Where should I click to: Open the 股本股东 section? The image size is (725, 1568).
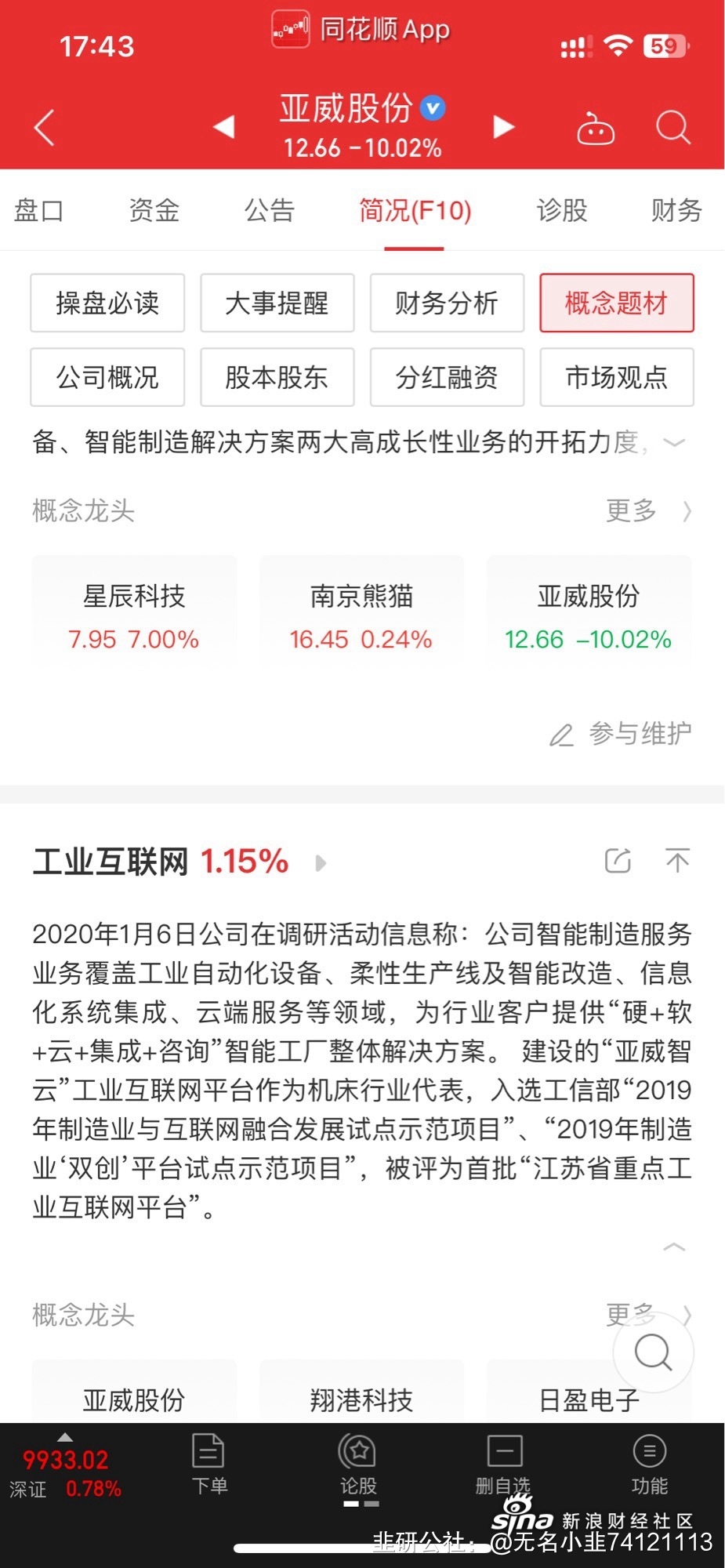point(277,378)
